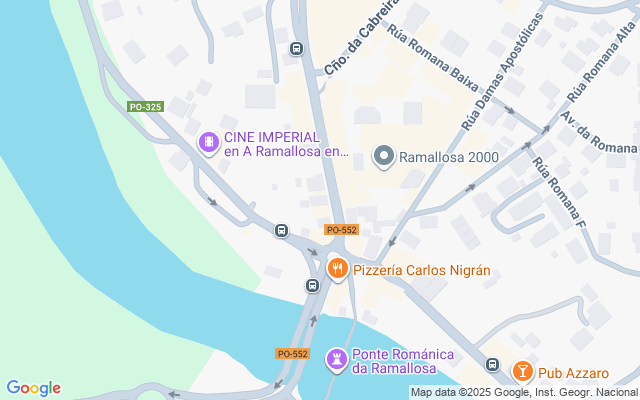Image resolution: width=640 pixels, height=400 pixels.
Task: Open the CINE IMPERIAL place marker
Action: coord(209,144)
